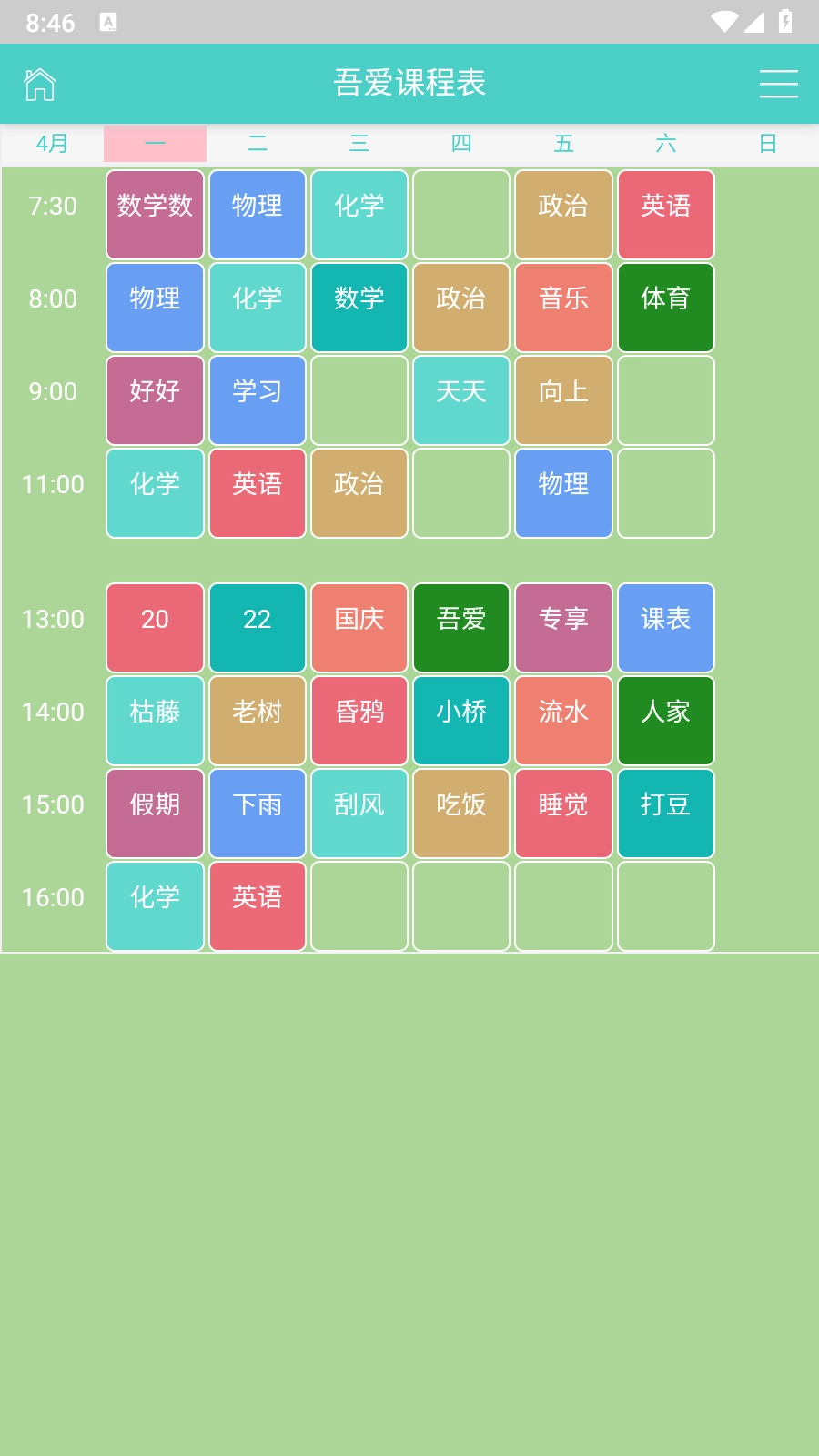Open the 睡觉 class at Friday 15:00
The width and height of the screenshot is (819, 1456).
click(x=563, y=814)
